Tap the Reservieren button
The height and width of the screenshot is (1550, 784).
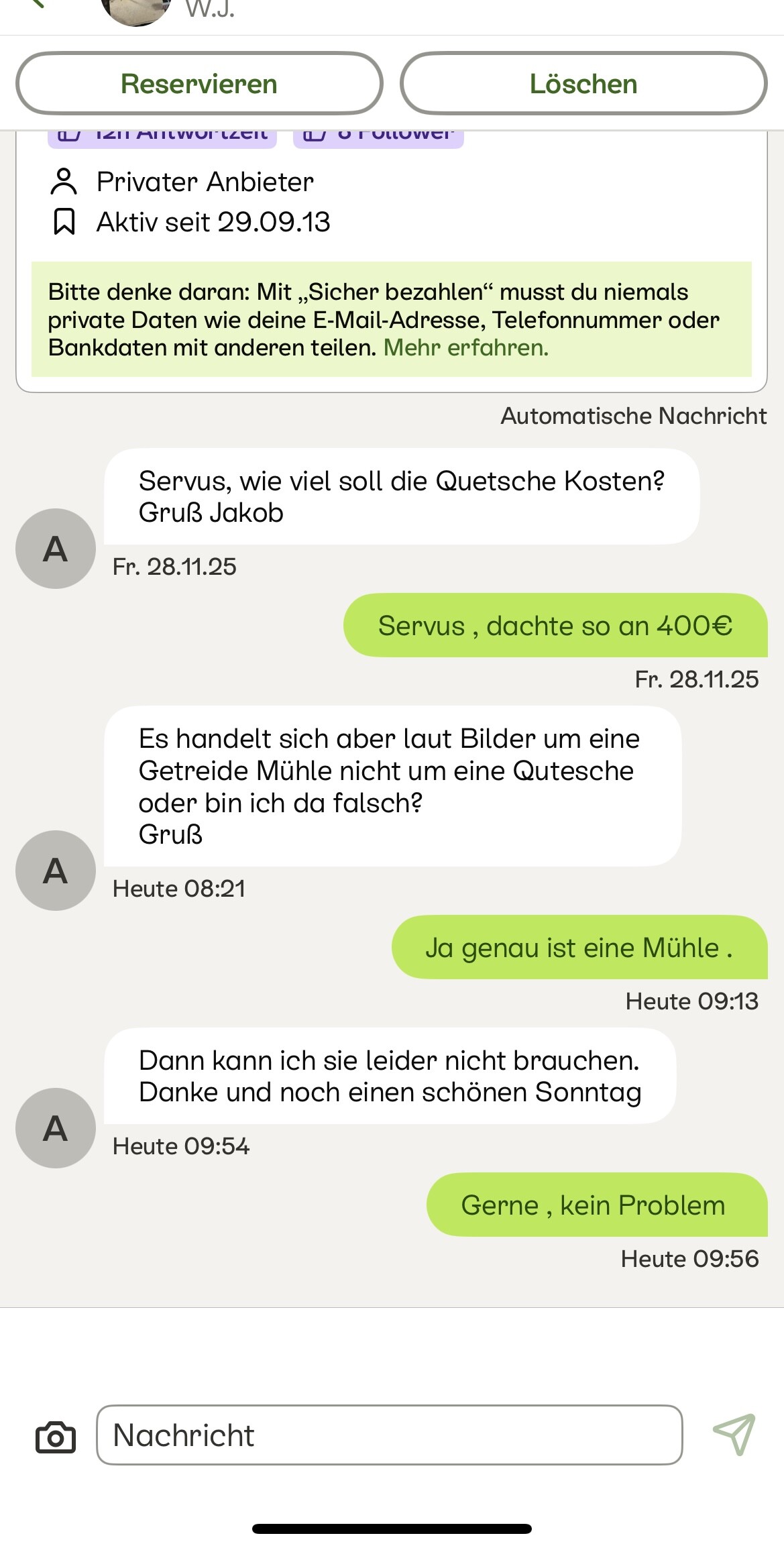tap(199, 84)
